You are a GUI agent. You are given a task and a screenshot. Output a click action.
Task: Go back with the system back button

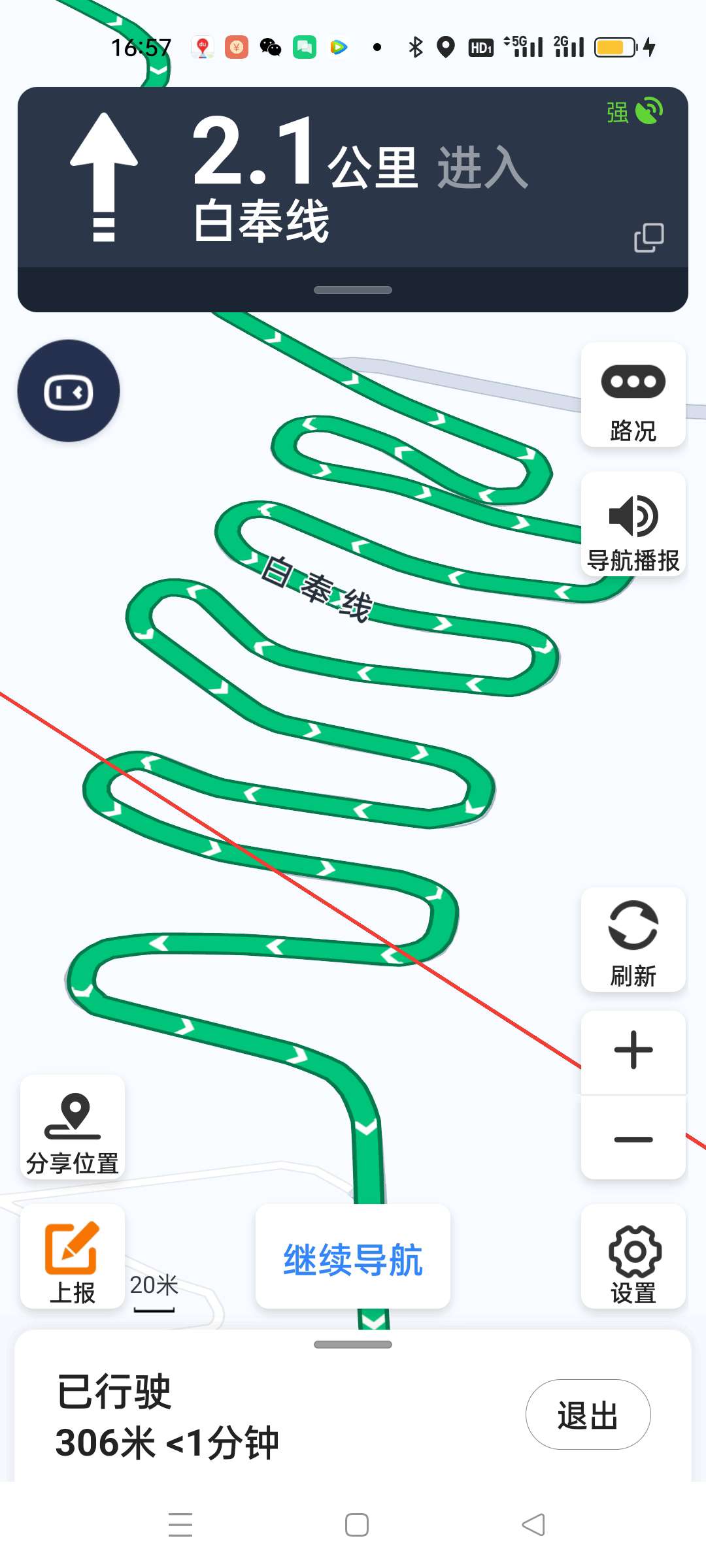click(533, 1525)
